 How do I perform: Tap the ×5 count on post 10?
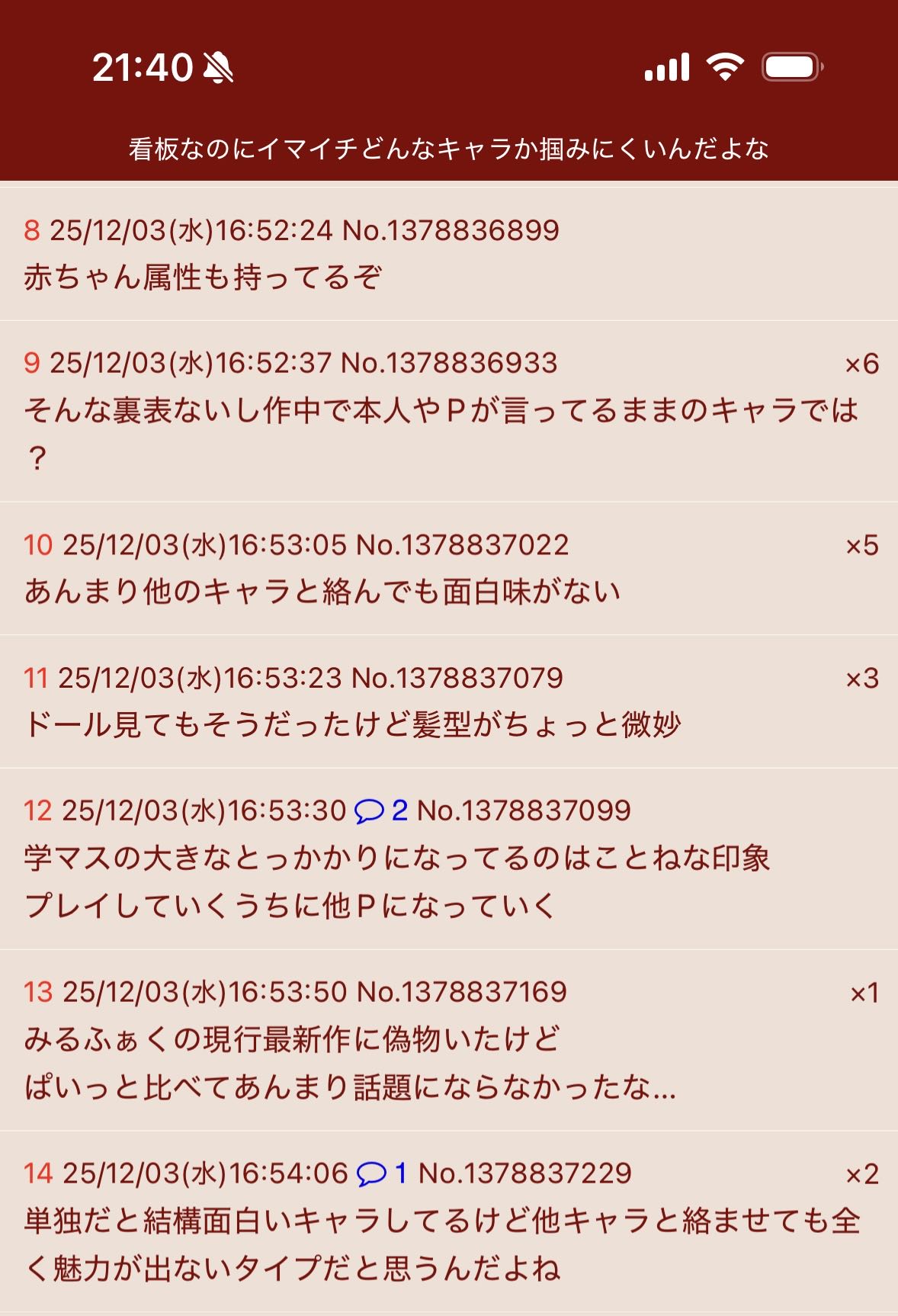point(861,546)
